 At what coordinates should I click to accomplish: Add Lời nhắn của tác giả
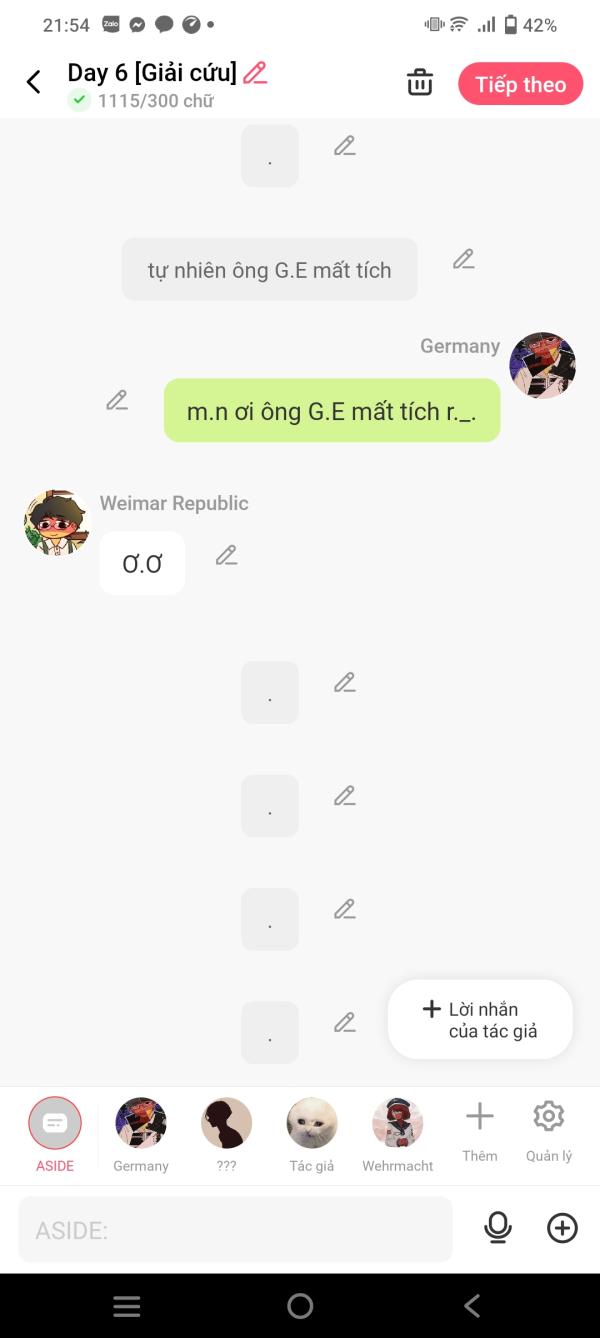pos(480,1020)
